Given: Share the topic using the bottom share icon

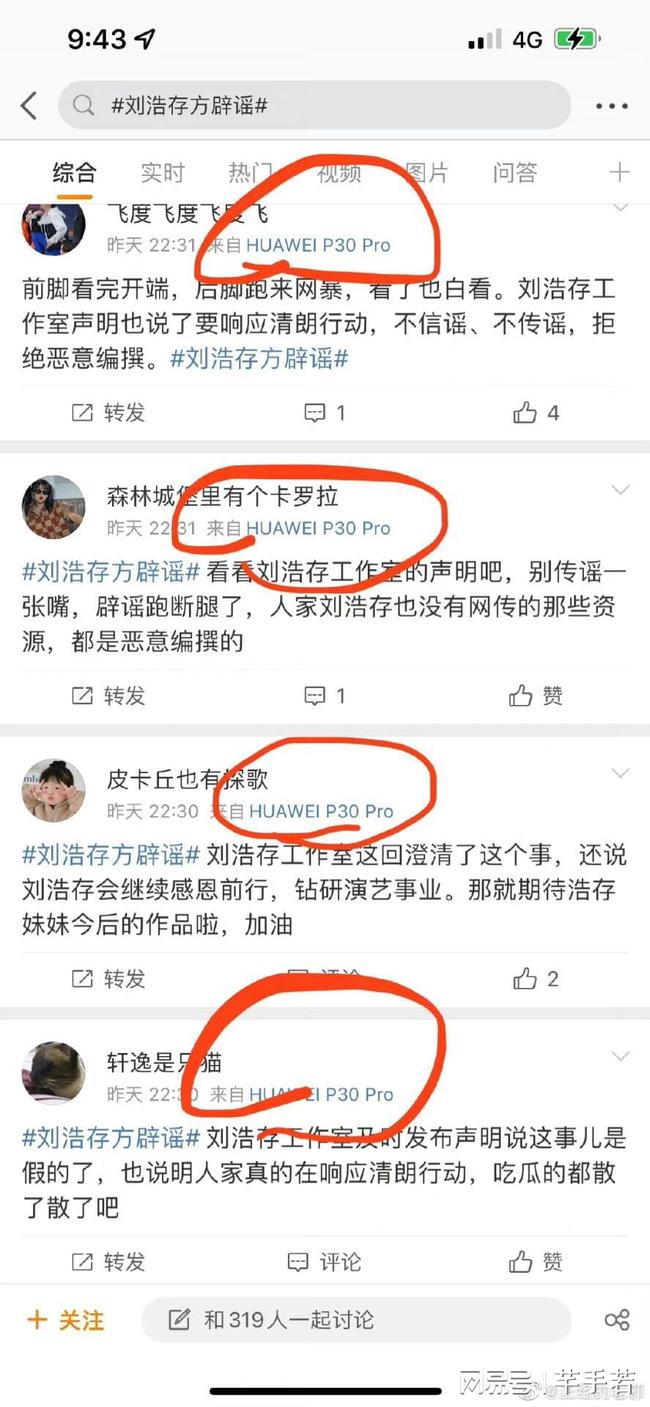Looking at the screenshot, I should pos(617,1320).
